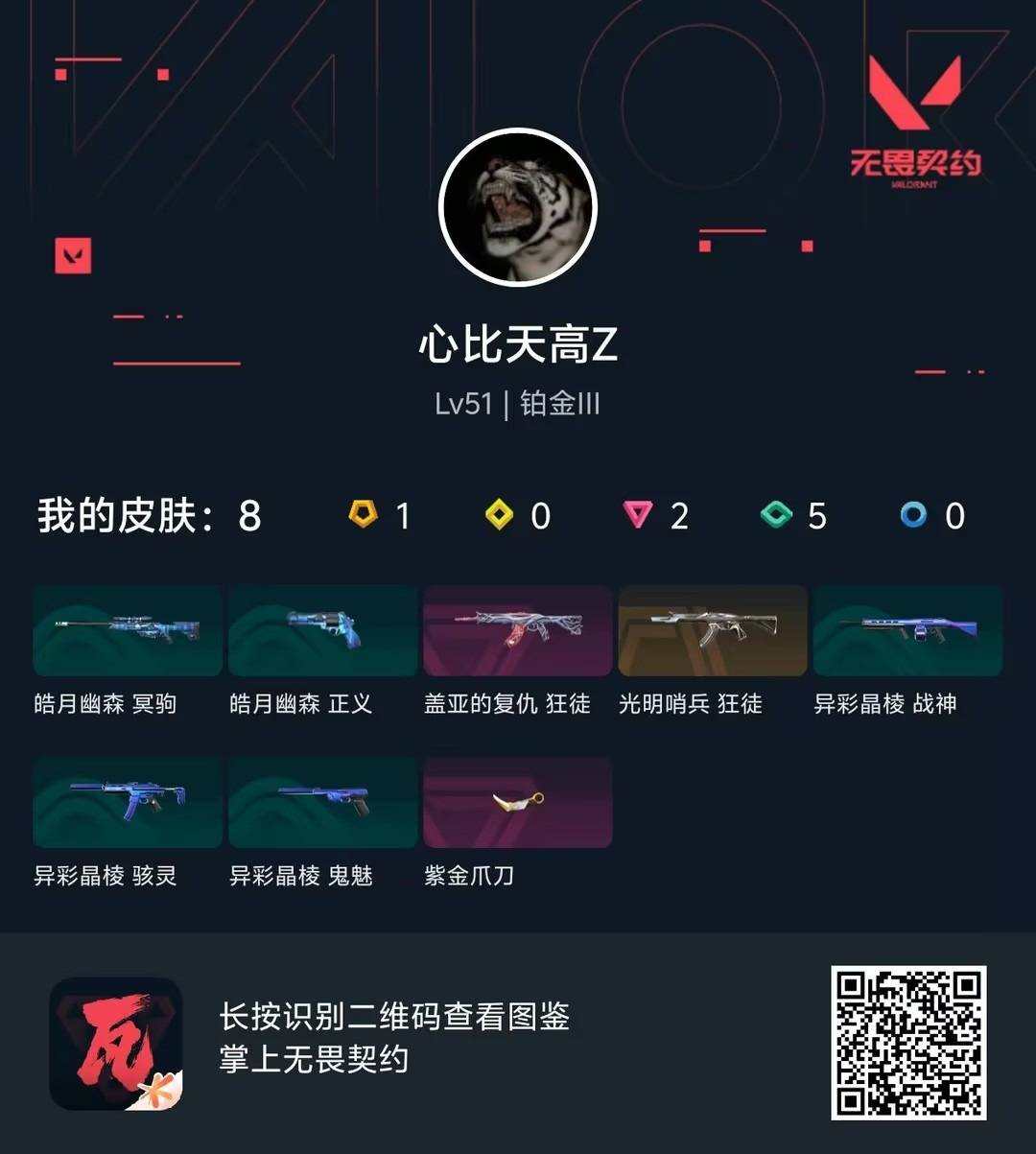Viewport: 1036px width, 1154px height.
Task: Click the Lv51 铂金III rank label
Action: coord(516,404)
